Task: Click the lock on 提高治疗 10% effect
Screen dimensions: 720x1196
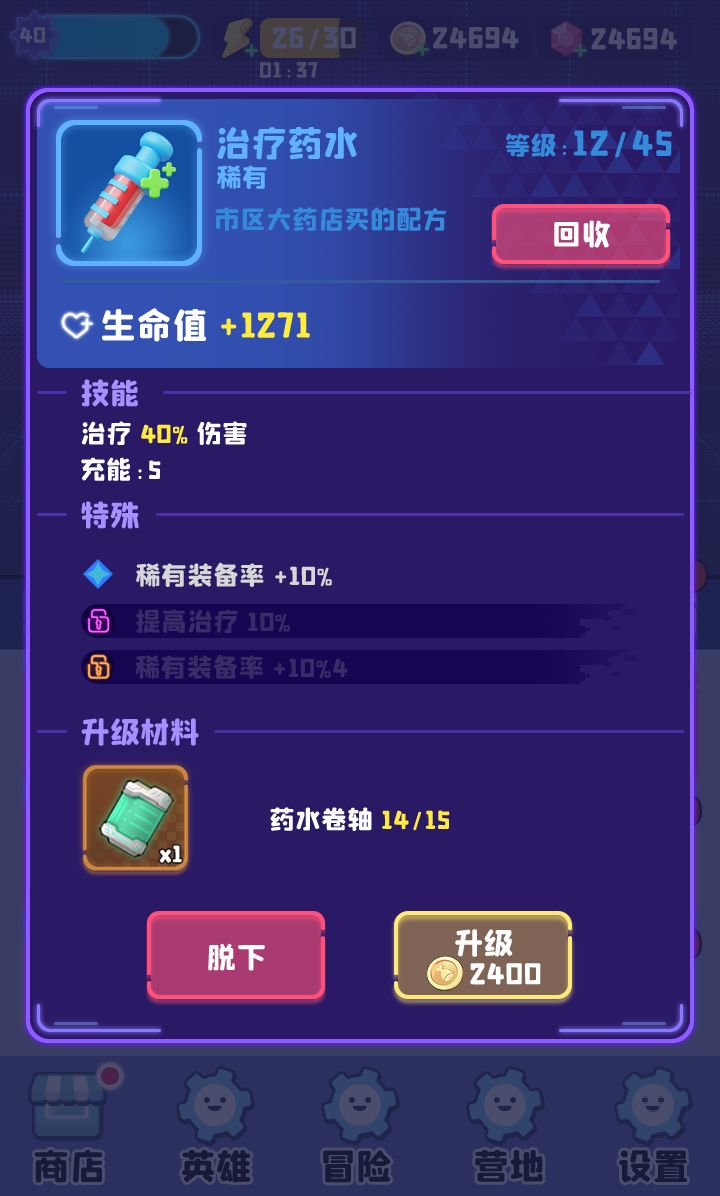Action: tap(95, 621)
